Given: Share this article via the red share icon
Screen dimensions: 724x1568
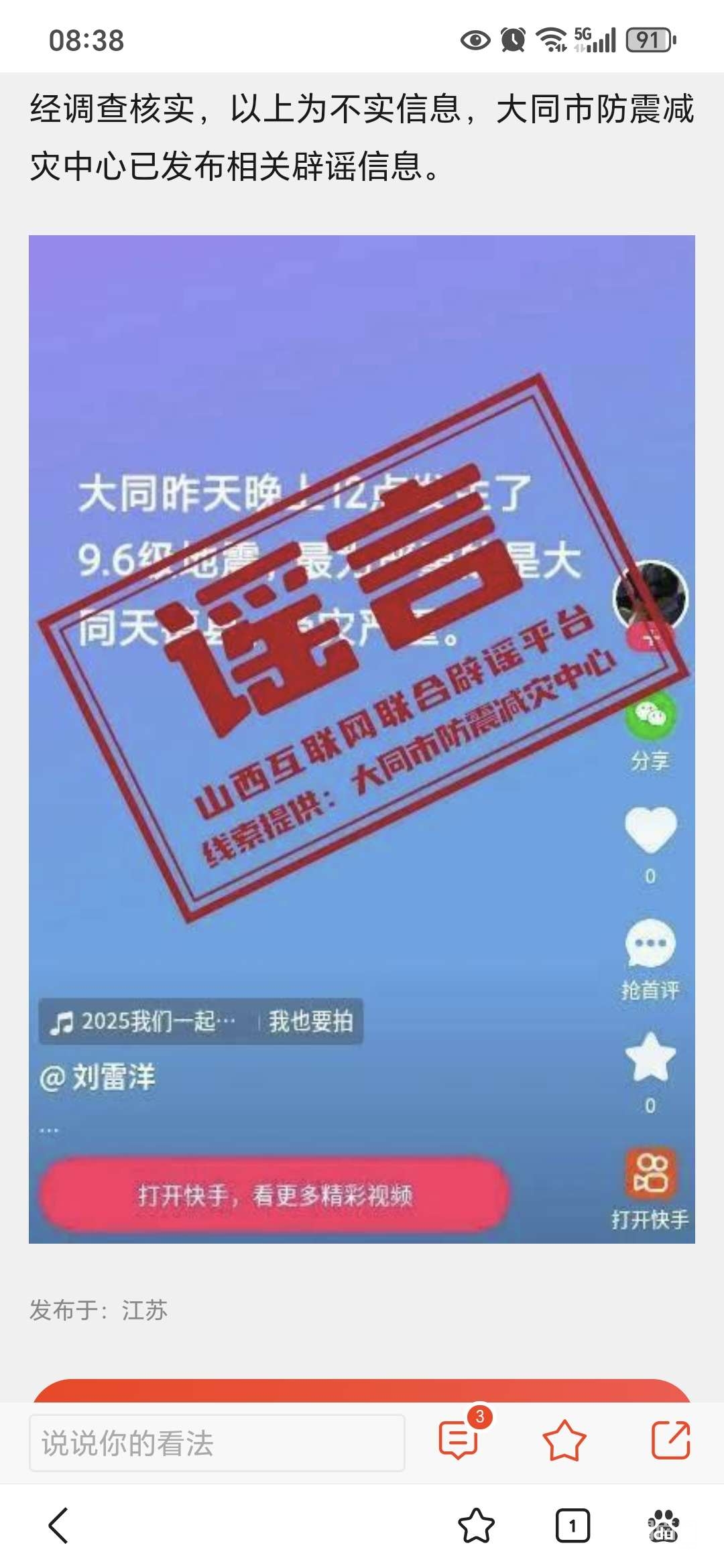Looking at the screenshot, I should 670,1440.
